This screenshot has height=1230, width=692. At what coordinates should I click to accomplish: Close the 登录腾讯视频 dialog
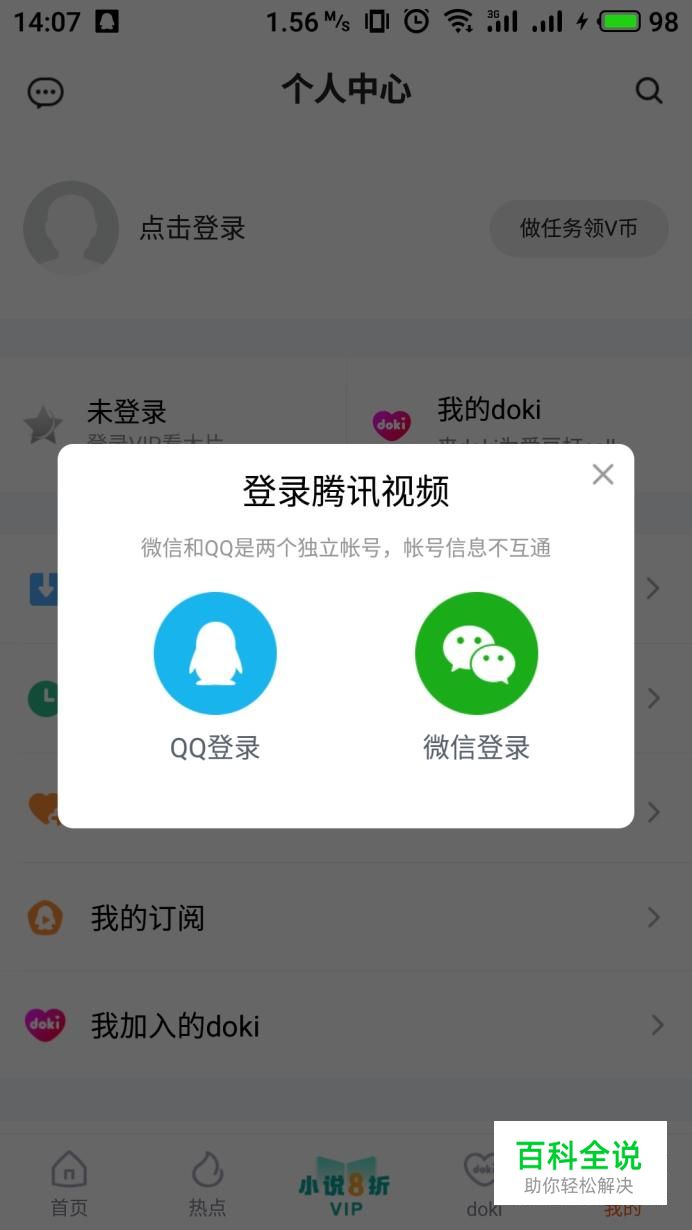(603, 474)
